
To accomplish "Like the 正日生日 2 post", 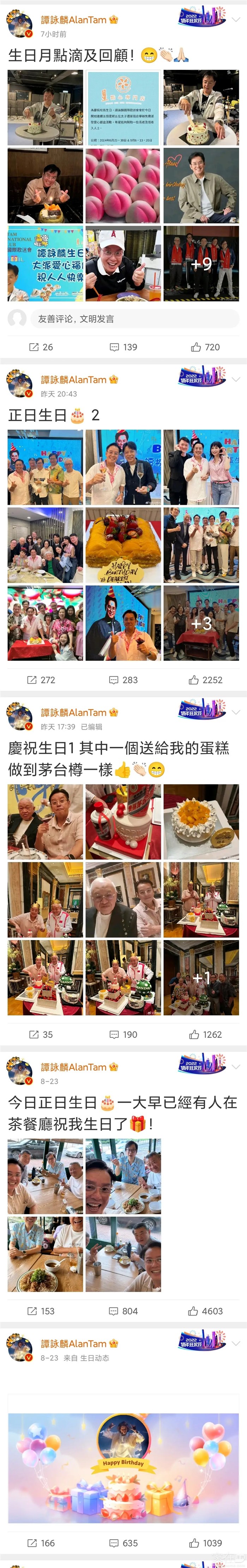I will 205,680.
